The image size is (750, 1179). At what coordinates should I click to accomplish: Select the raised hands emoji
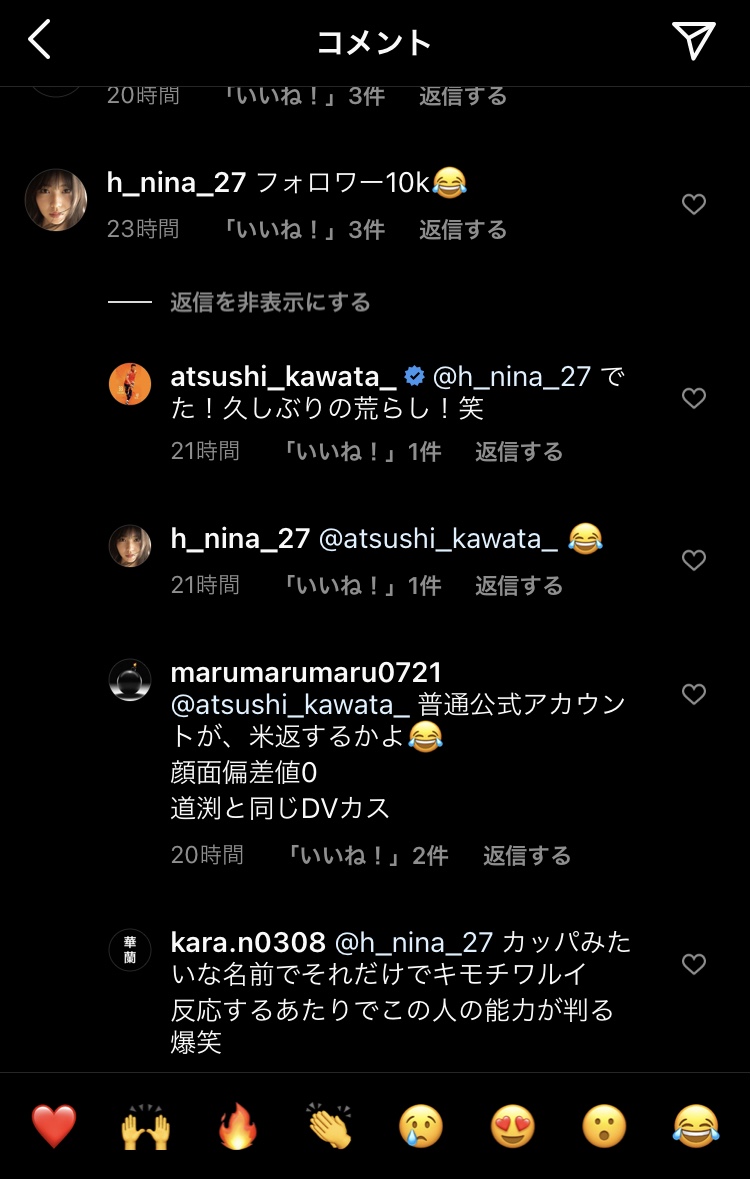(x=145, y=1127)
